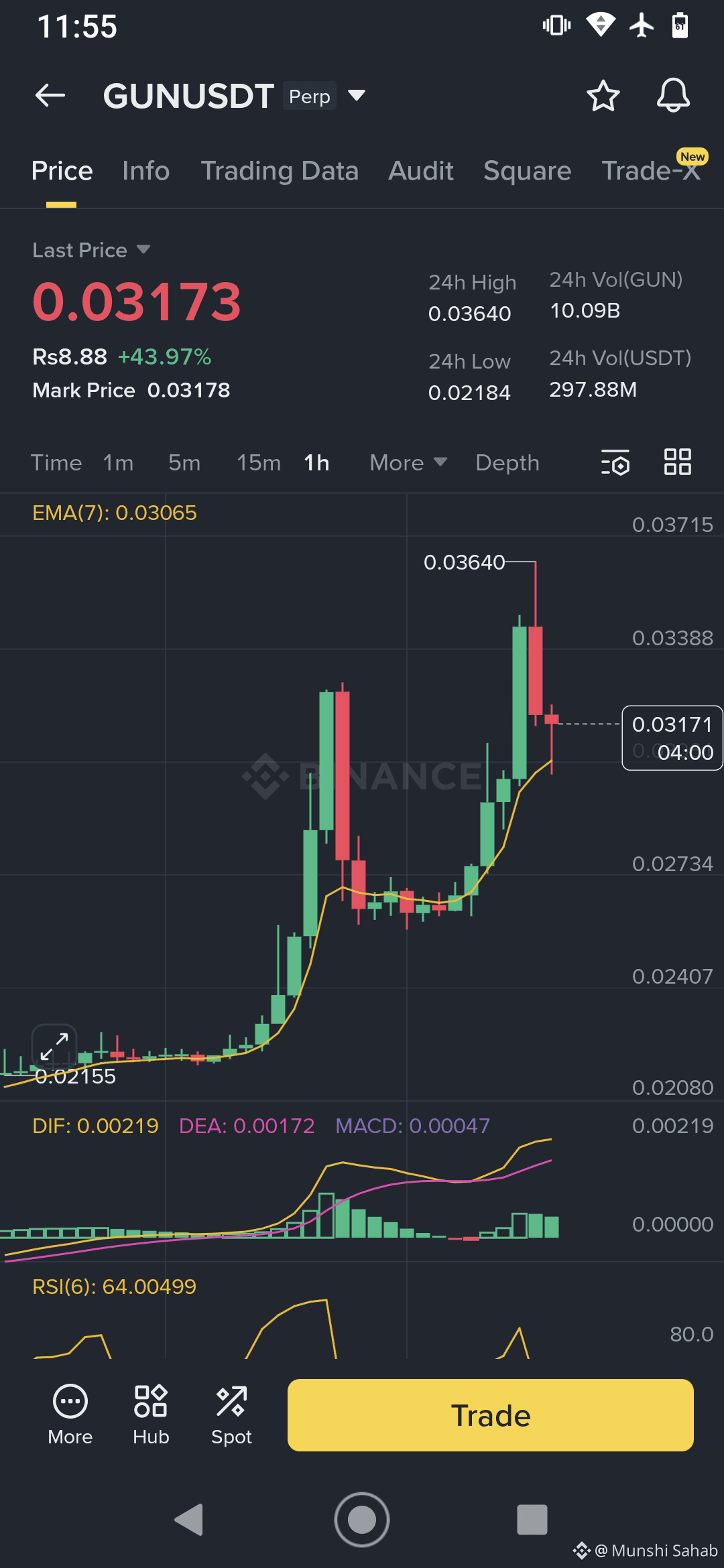This screenshot has height=1568, width=724.
Task: Select the 5m chart interval
Action: pos(184,463)
